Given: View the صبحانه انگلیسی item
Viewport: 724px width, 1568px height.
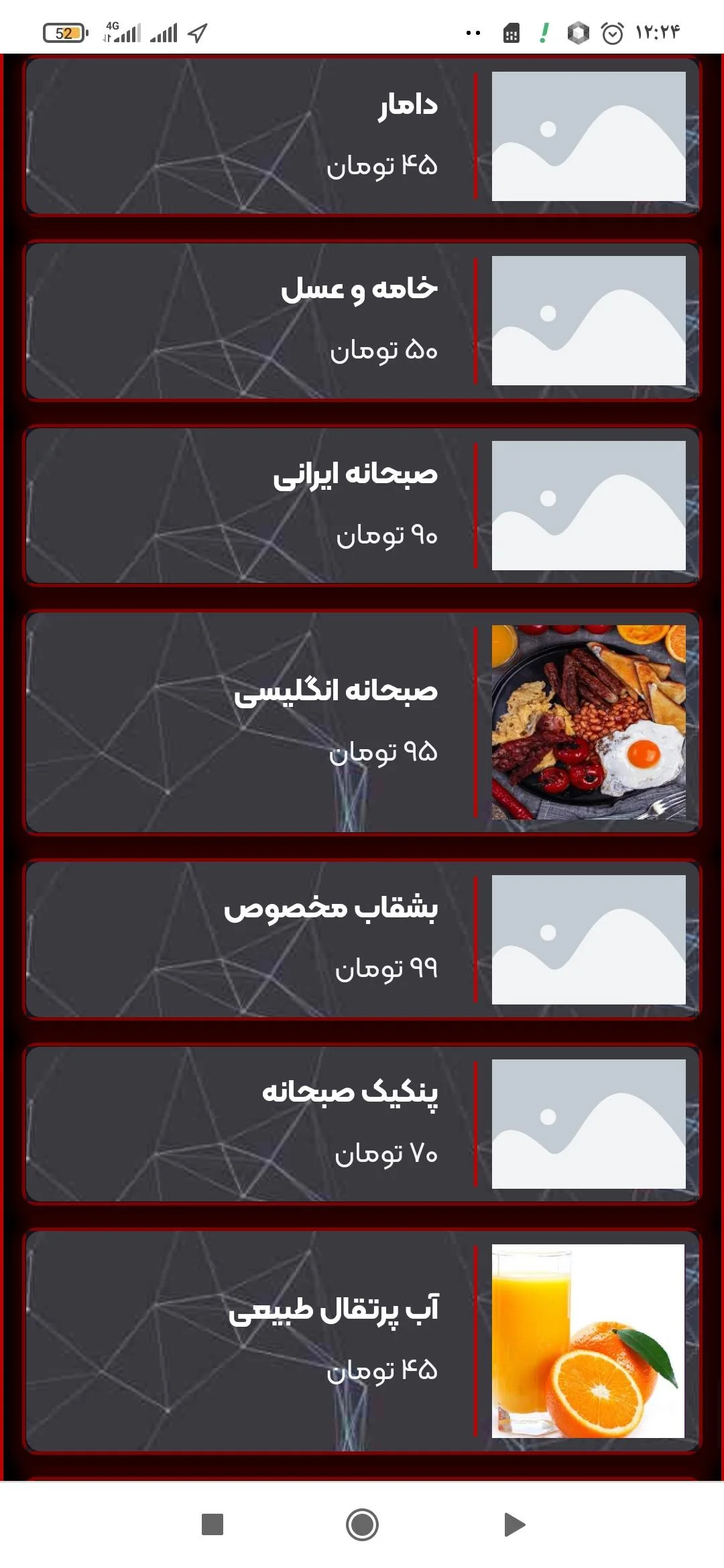Looking at the screenshot, I should pos(362,722).
